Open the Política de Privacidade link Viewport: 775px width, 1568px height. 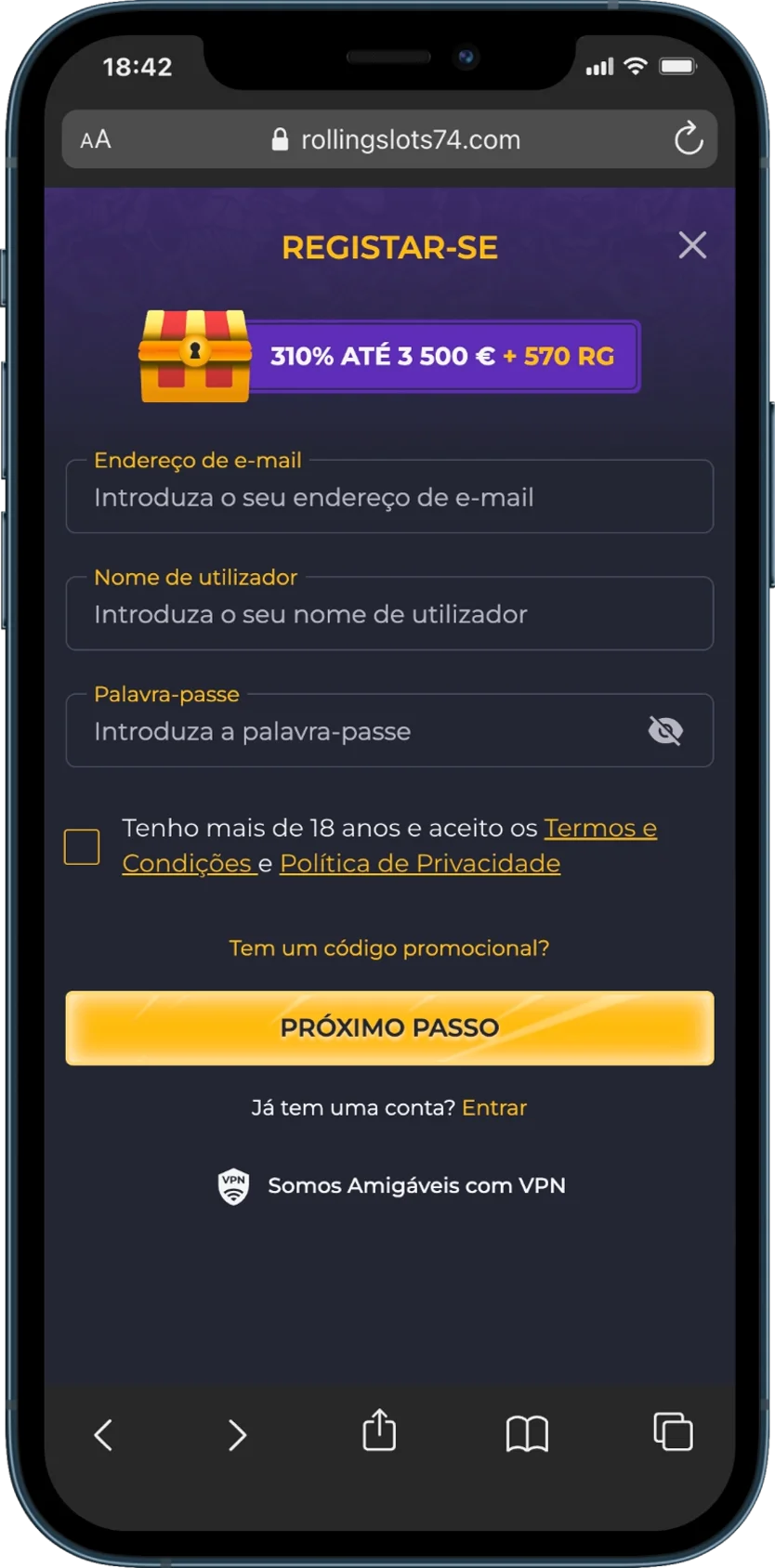tap(418, 863)
